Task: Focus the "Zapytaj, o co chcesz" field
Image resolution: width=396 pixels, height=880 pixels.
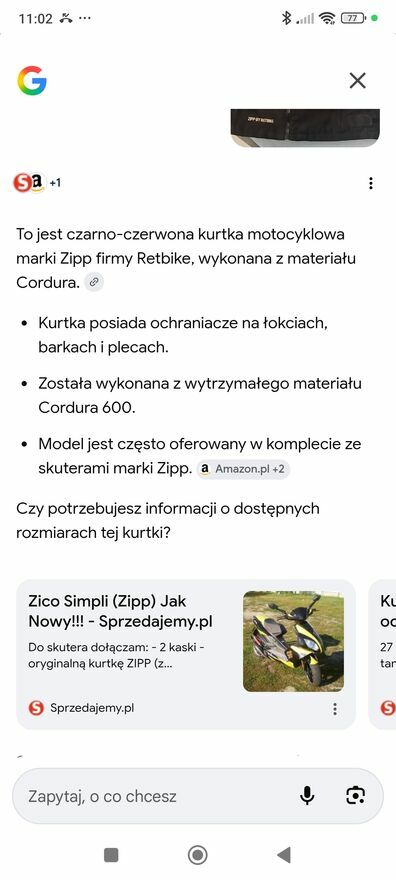Action: pos(157,796)
